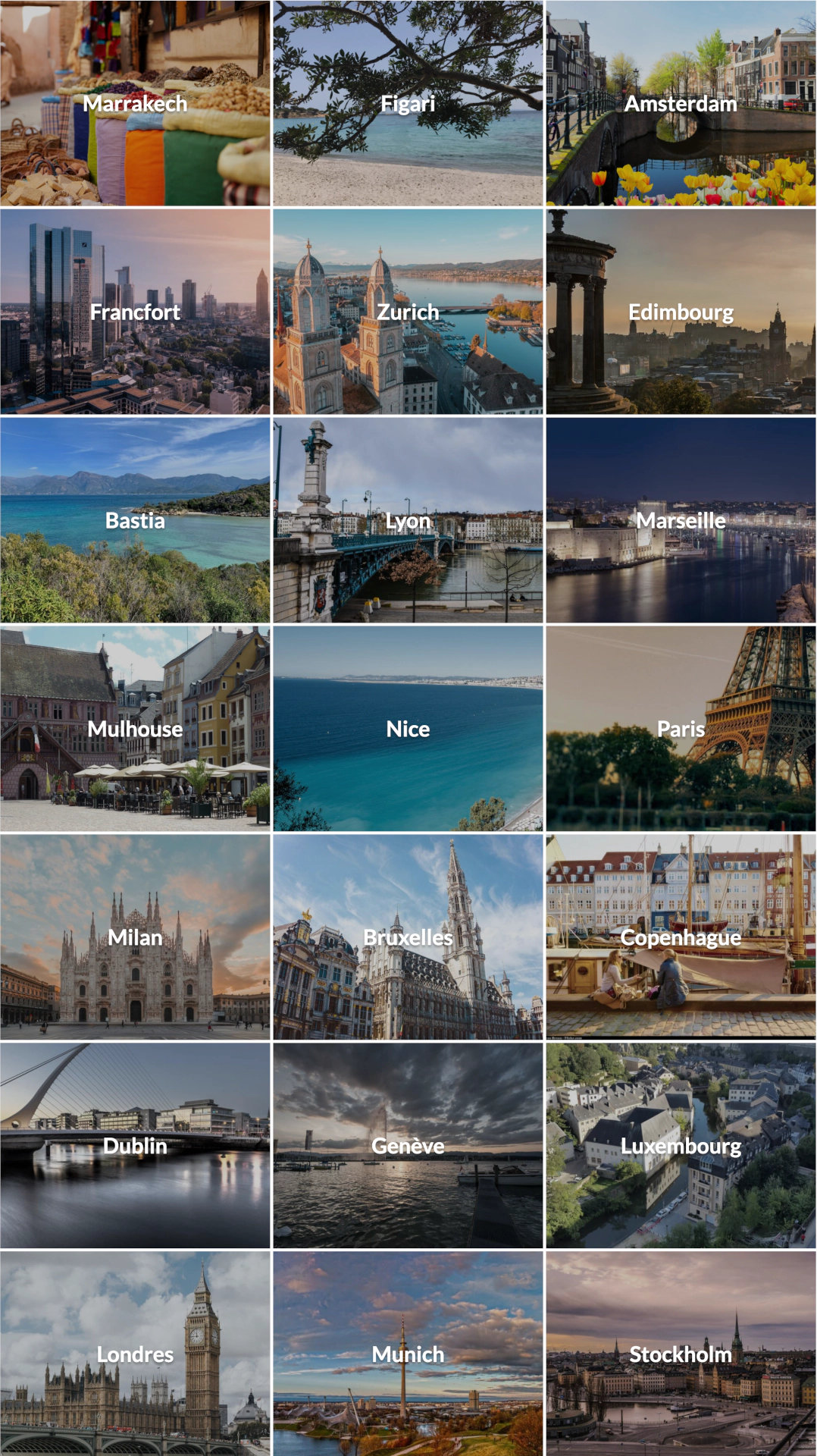Image resolution: width=817 pixels, height=1456 pixels.
Task: Choose Nice as destination
Action: point(408,729)
